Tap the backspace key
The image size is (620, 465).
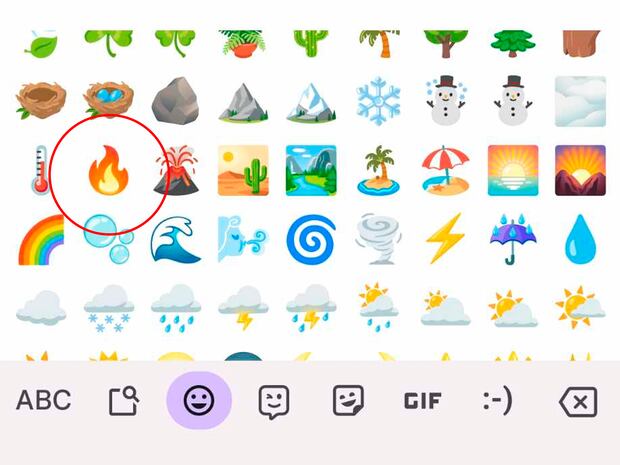pyautogui.click(x=577, y=401)
